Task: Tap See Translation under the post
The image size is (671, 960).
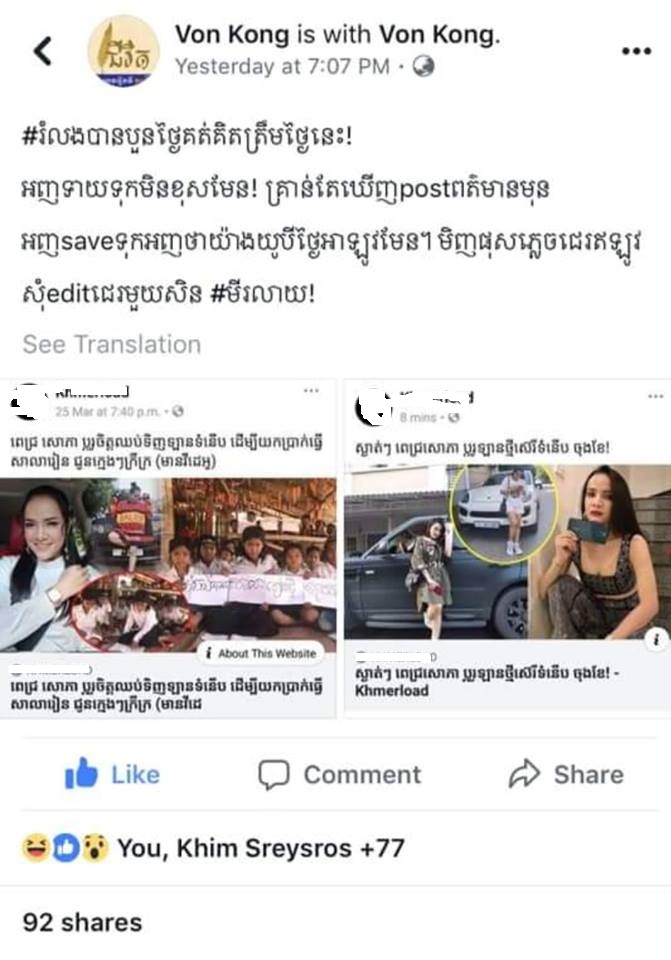Action: click(111, 344)
